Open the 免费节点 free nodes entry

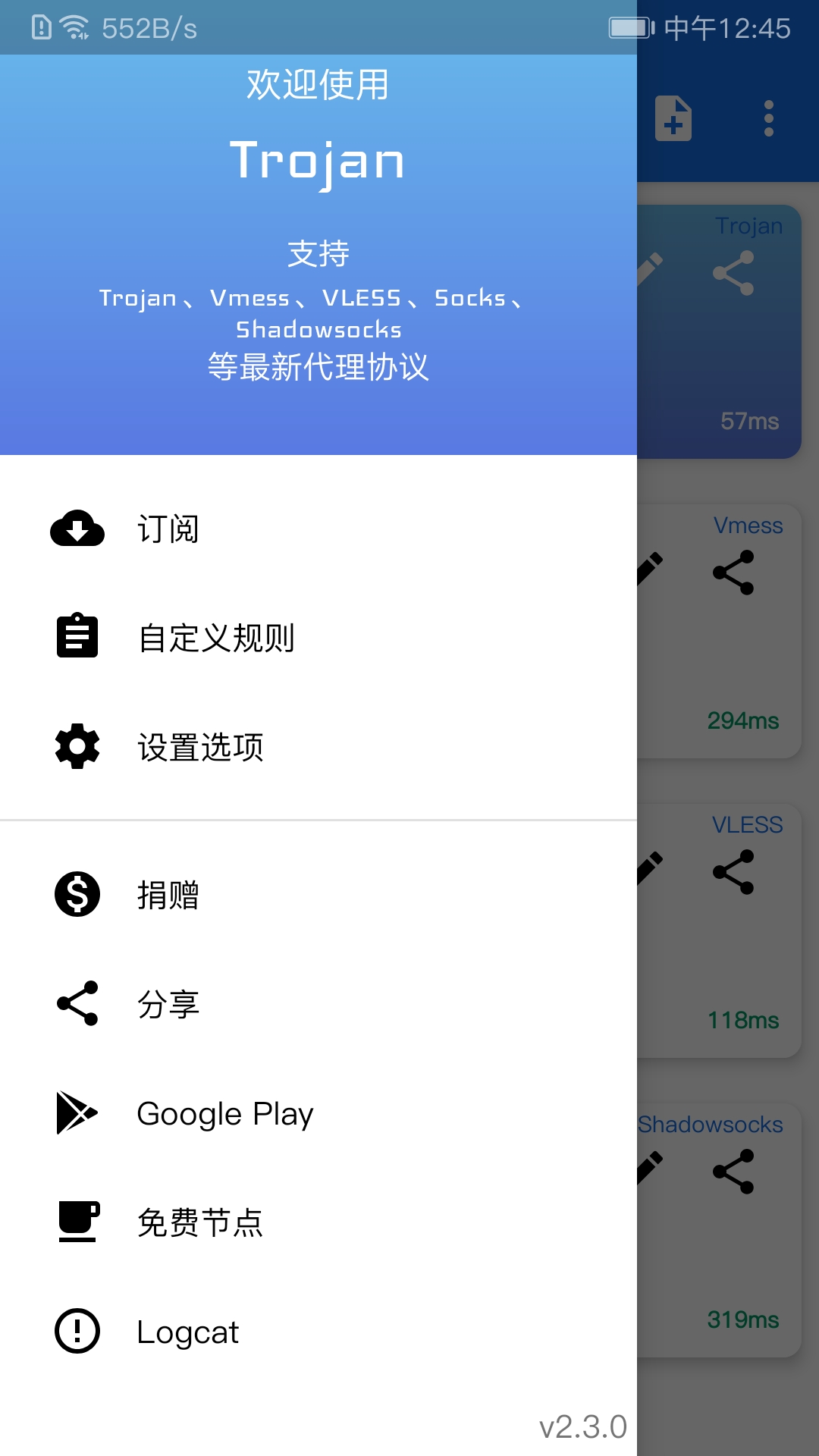point(199,1222)
